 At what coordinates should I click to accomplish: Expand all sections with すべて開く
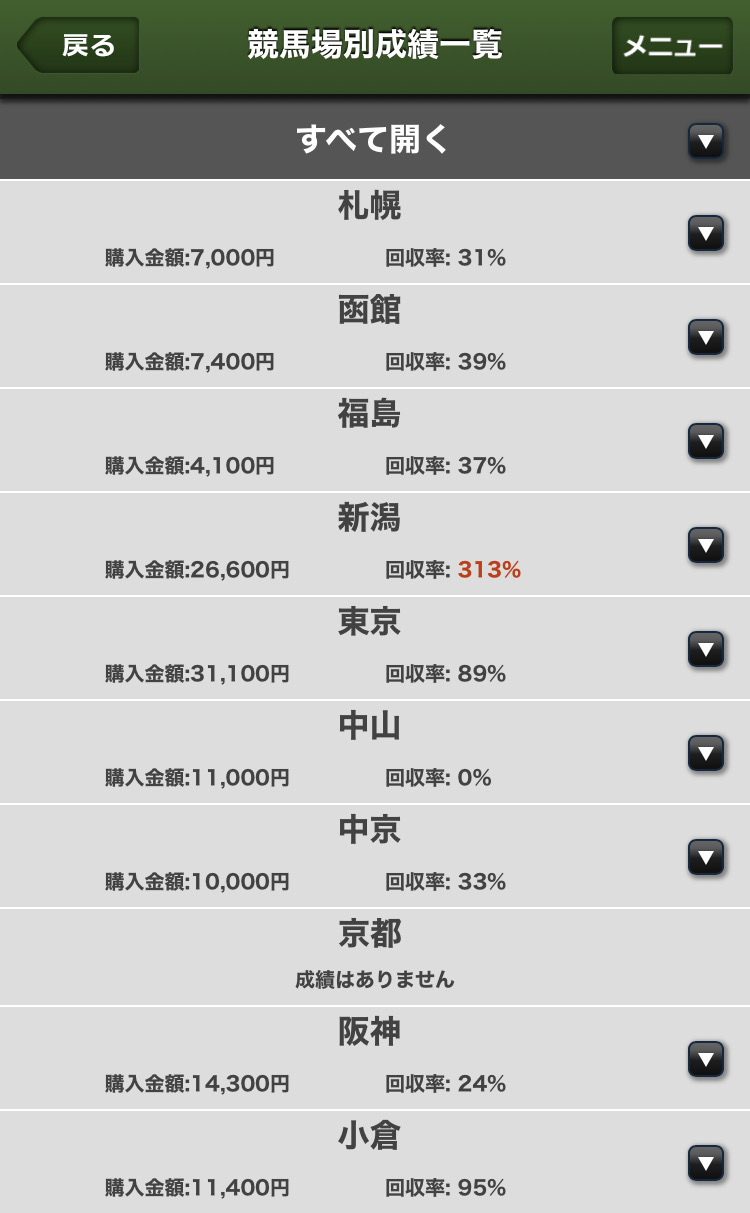point(706,141)
